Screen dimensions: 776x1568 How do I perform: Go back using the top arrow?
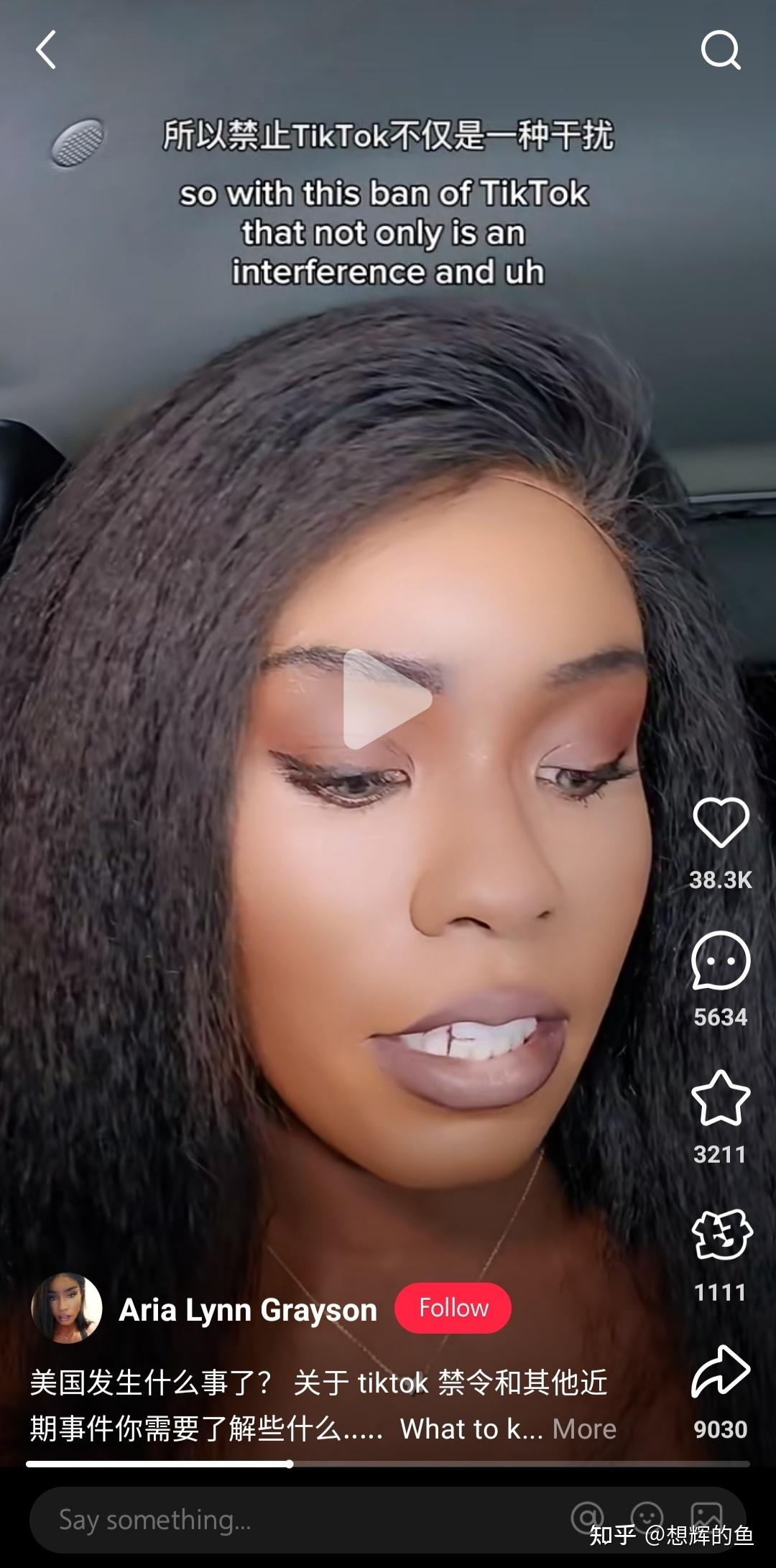[x=46, y=50]
